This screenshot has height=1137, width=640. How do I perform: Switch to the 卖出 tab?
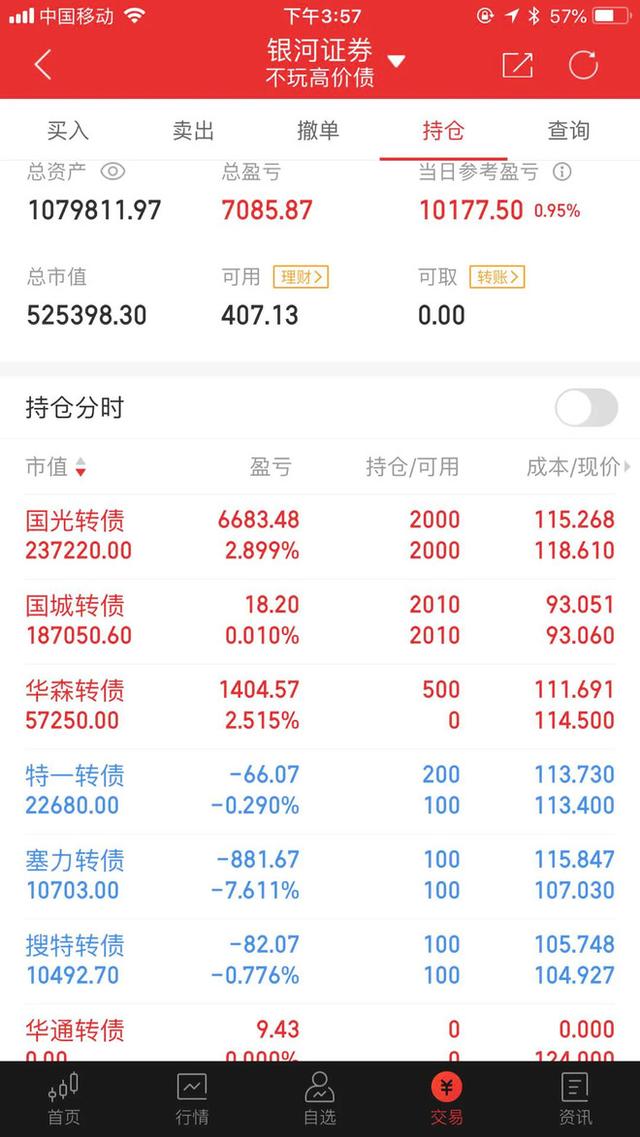click(193, 131)
